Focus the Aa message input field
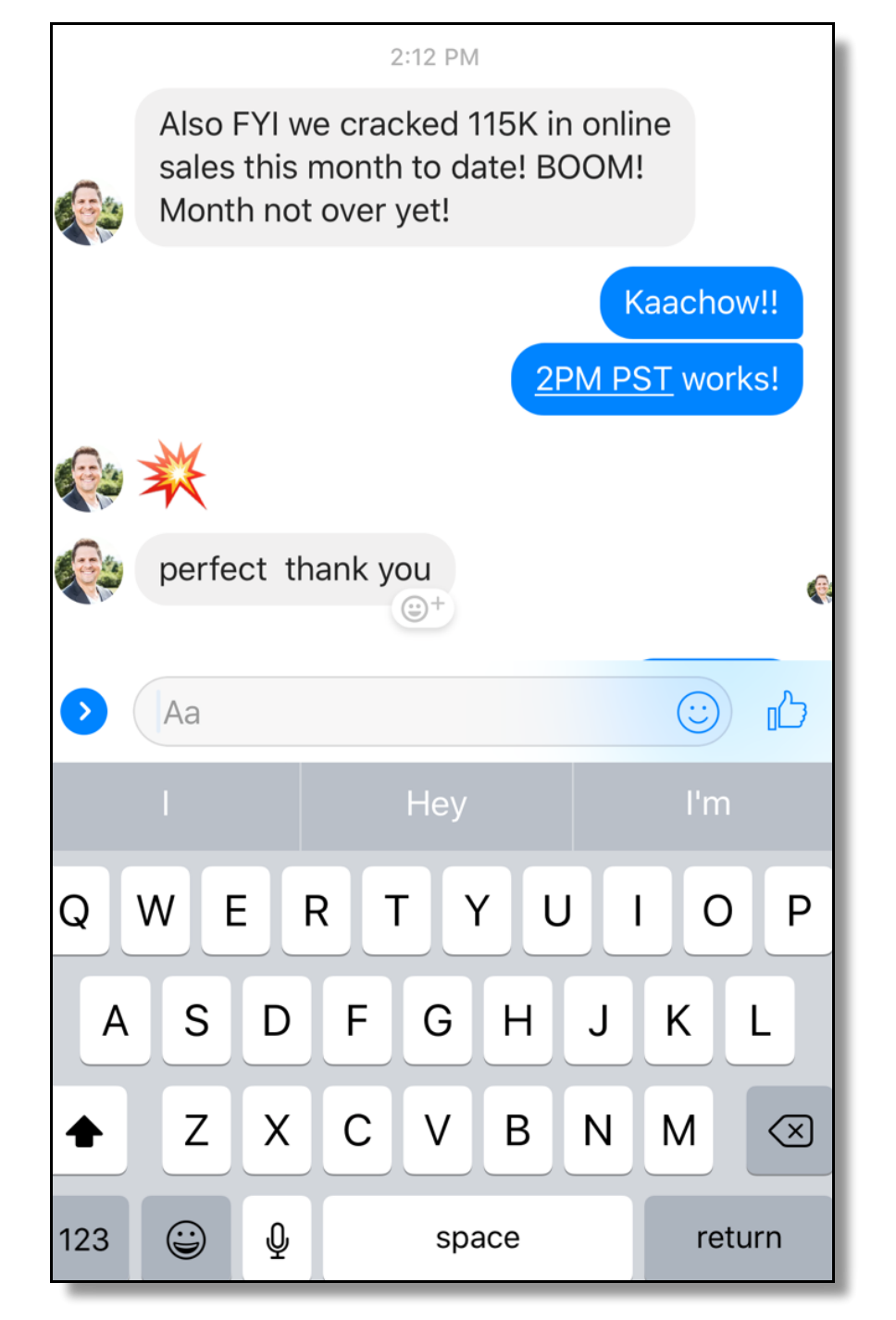The height and width of the screenshot is (1320, 896). coord(407,712)
